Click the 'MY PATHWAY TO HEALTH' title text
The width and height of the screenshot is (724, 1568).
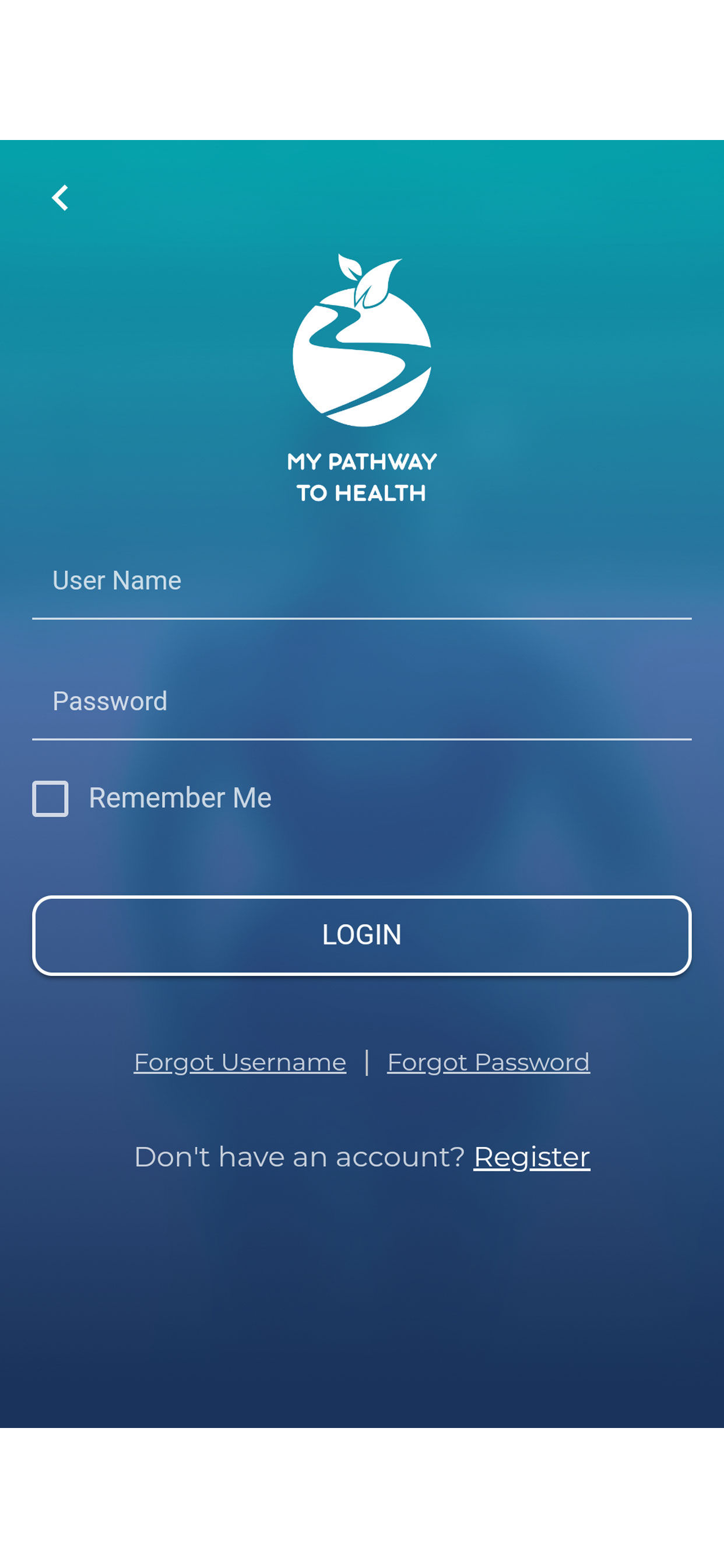point(362,478)
